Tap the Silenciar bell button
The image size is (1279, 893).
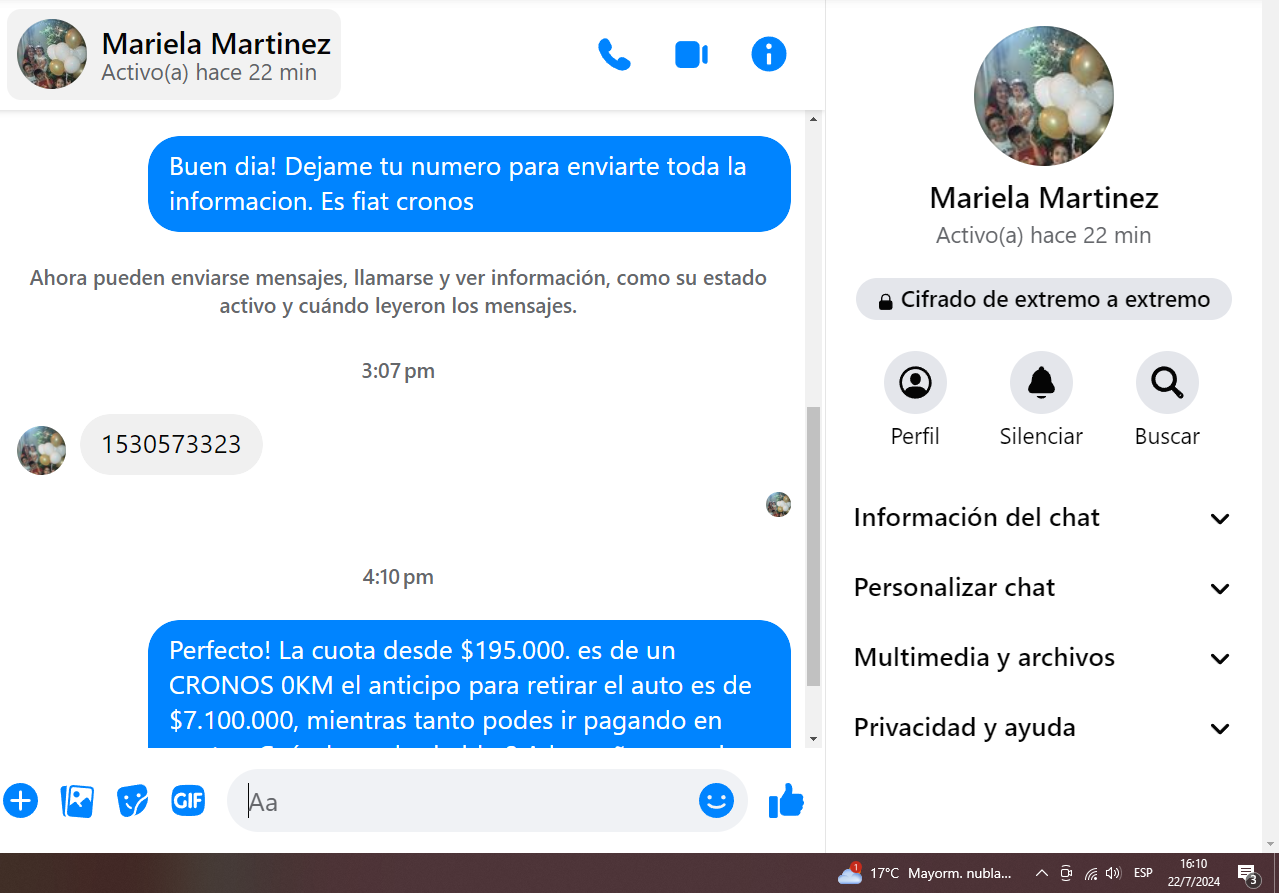(1041, 383)
